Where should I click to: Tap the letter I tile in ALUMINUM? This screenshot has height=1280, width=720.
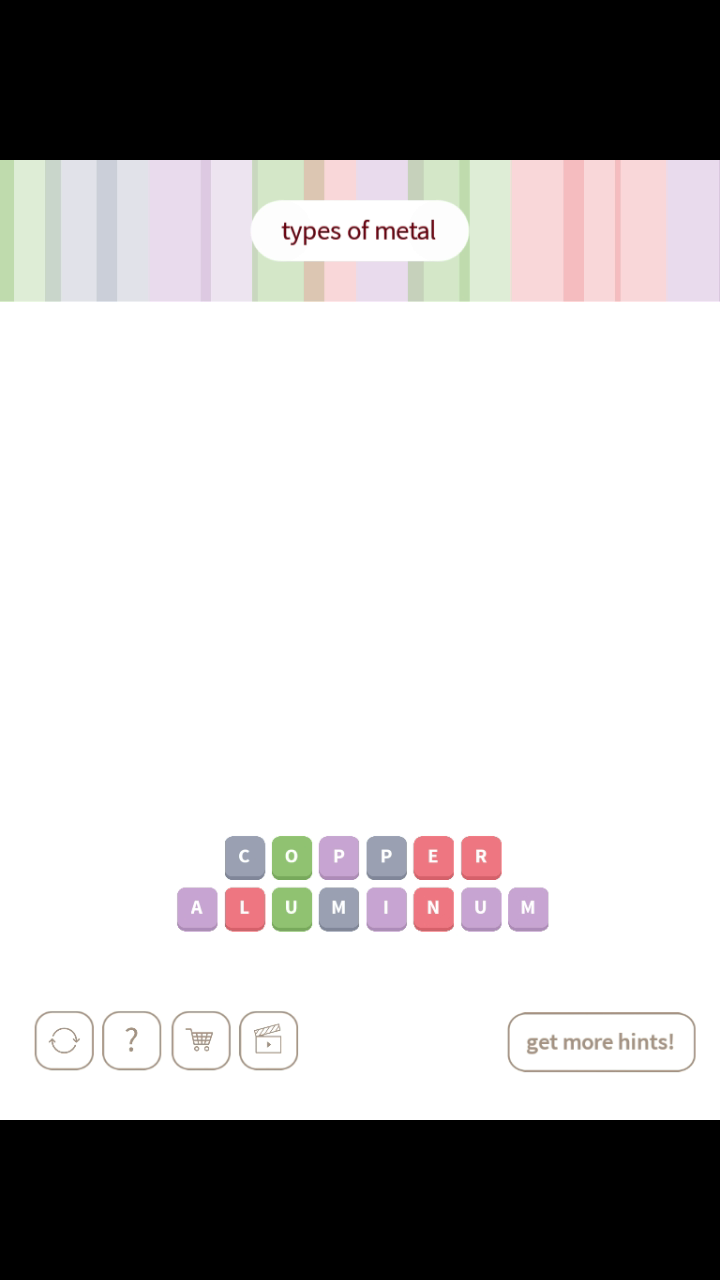tap(386, 908)
